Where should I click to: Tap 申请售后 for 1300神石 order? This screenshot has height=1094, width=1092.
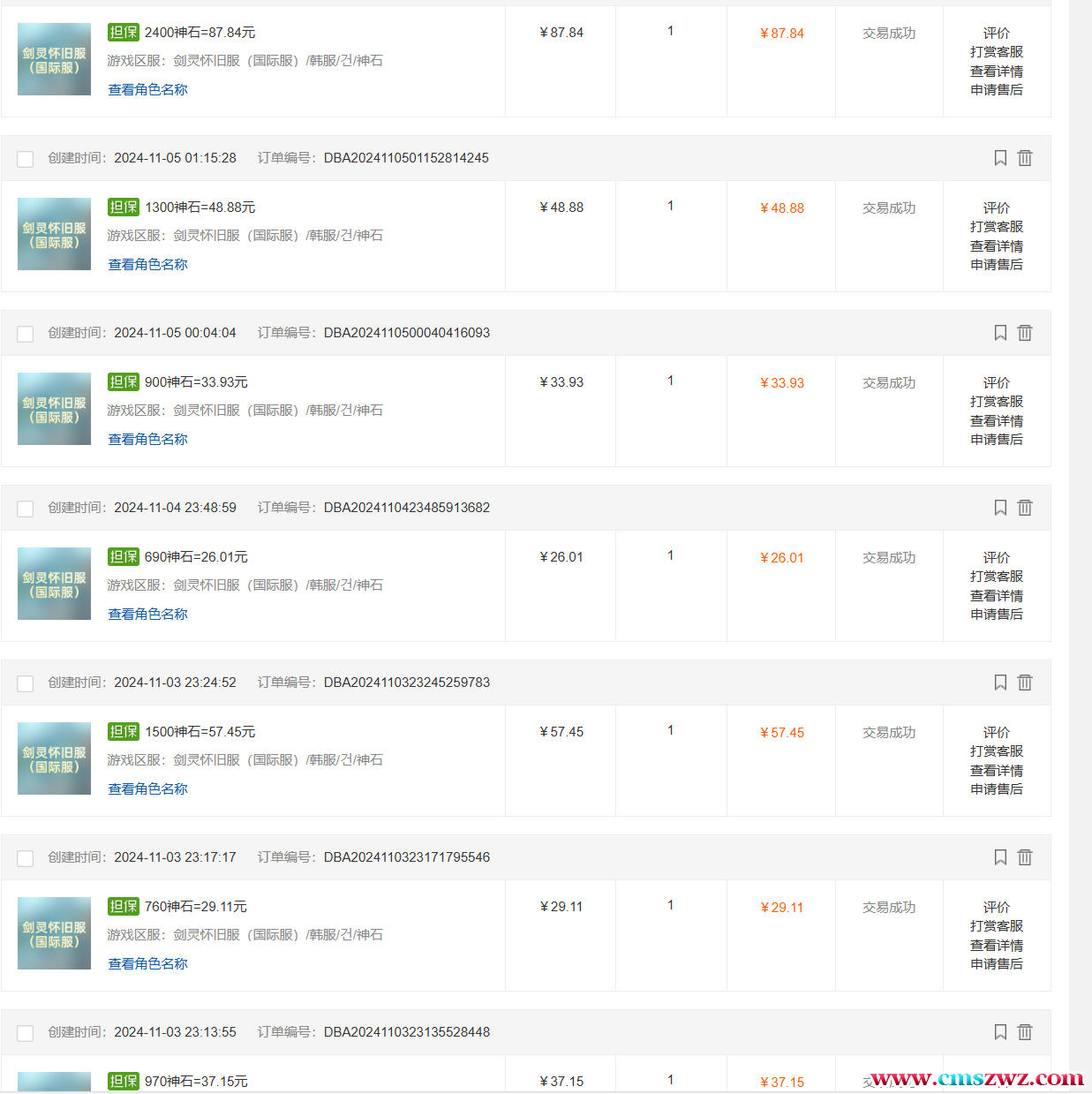click(x=996, y=264)
